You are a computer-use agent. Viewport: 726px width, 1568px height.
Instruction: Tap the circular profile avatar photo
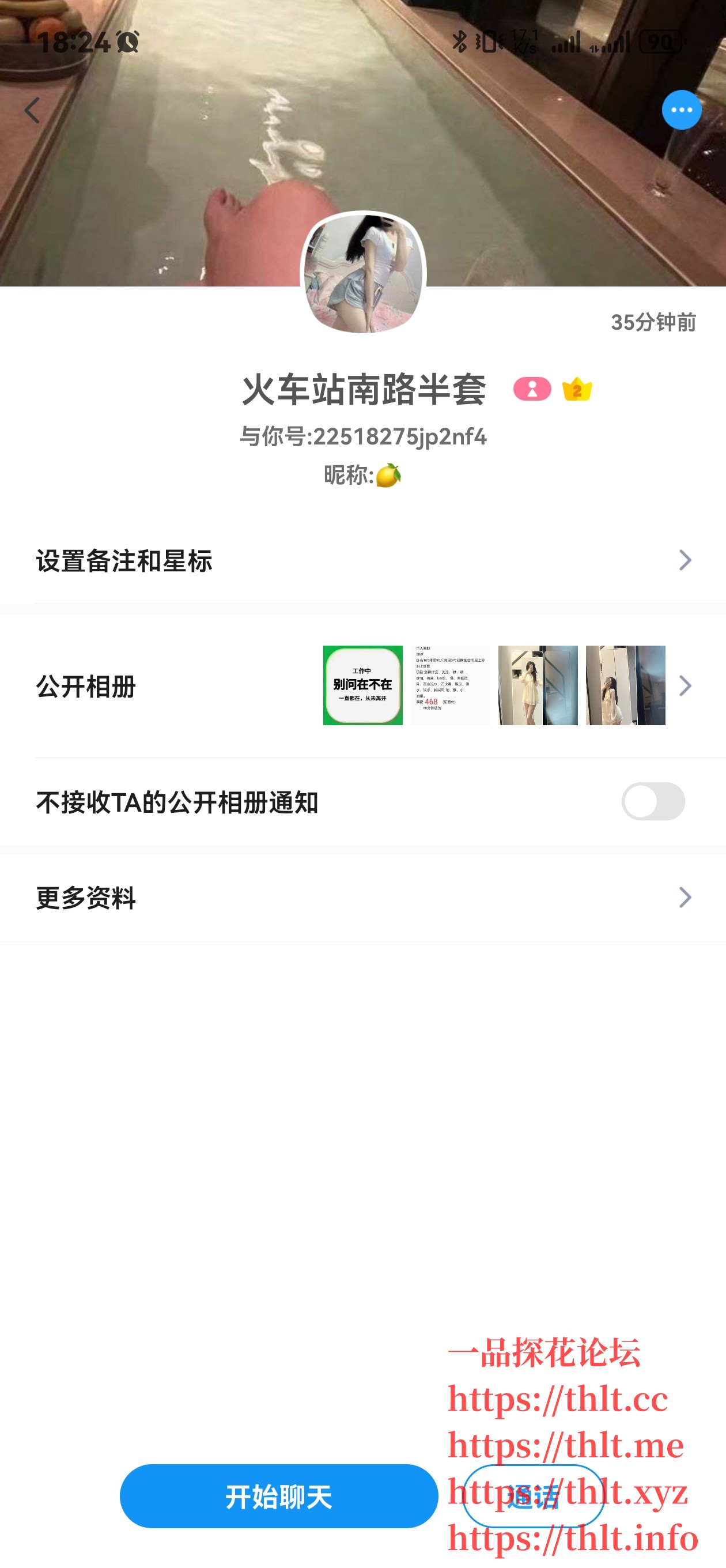pos(362,273)
